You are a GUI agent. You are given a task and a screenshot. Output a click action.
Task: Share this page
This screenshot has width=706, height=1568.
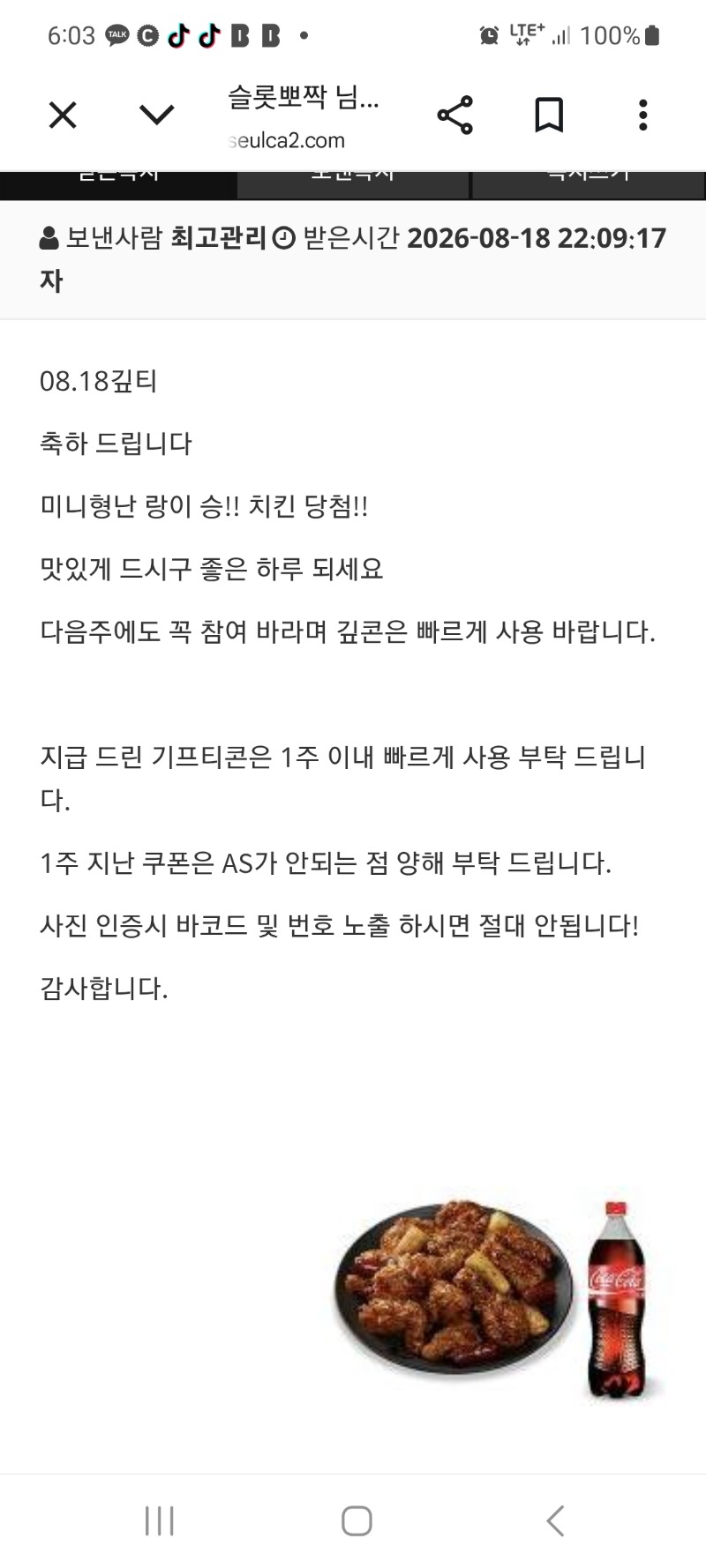pyautogui.click(x=455, y=115)
